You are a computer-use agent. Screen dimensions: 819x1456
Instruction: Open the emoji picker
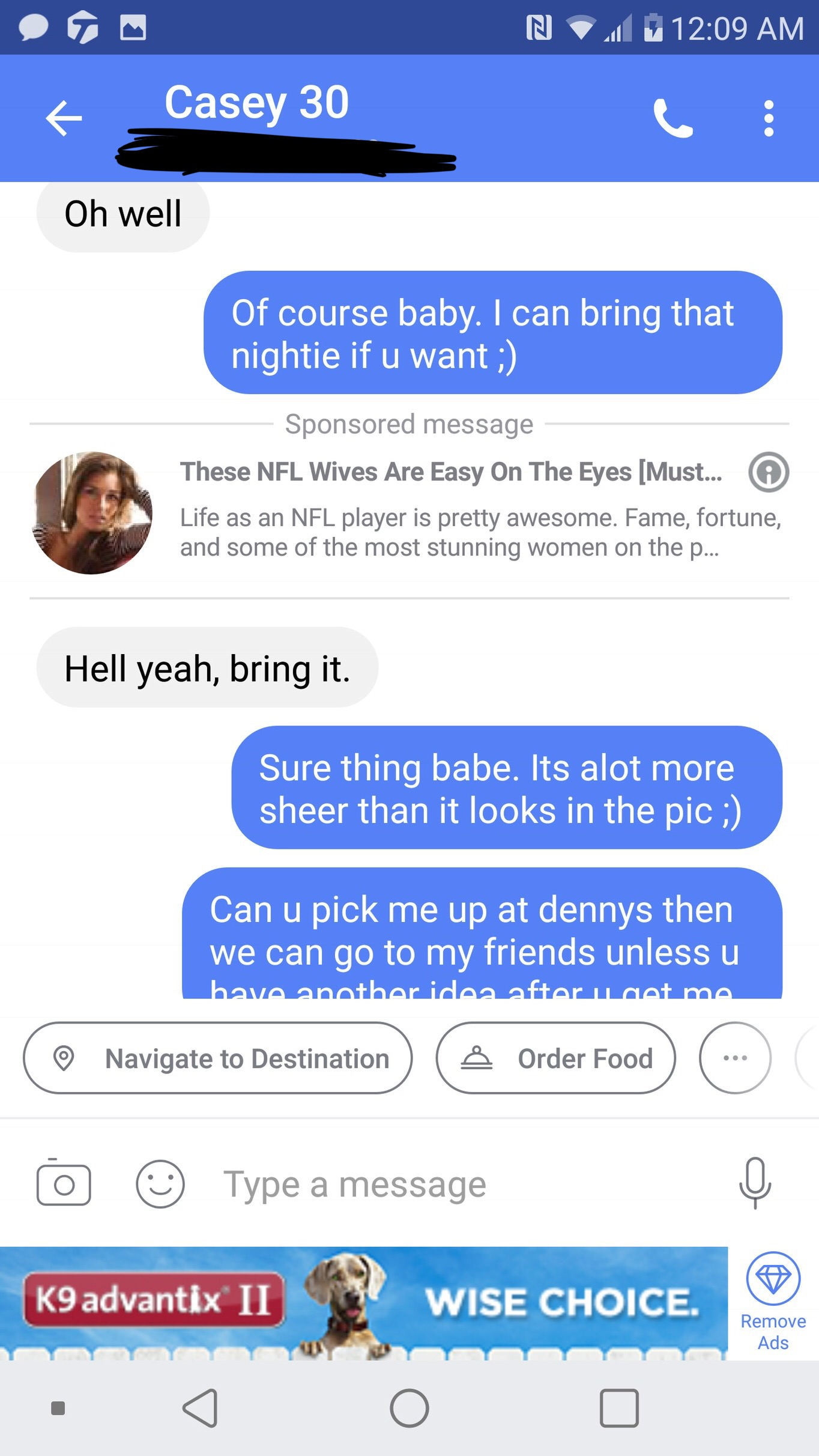160,1183
